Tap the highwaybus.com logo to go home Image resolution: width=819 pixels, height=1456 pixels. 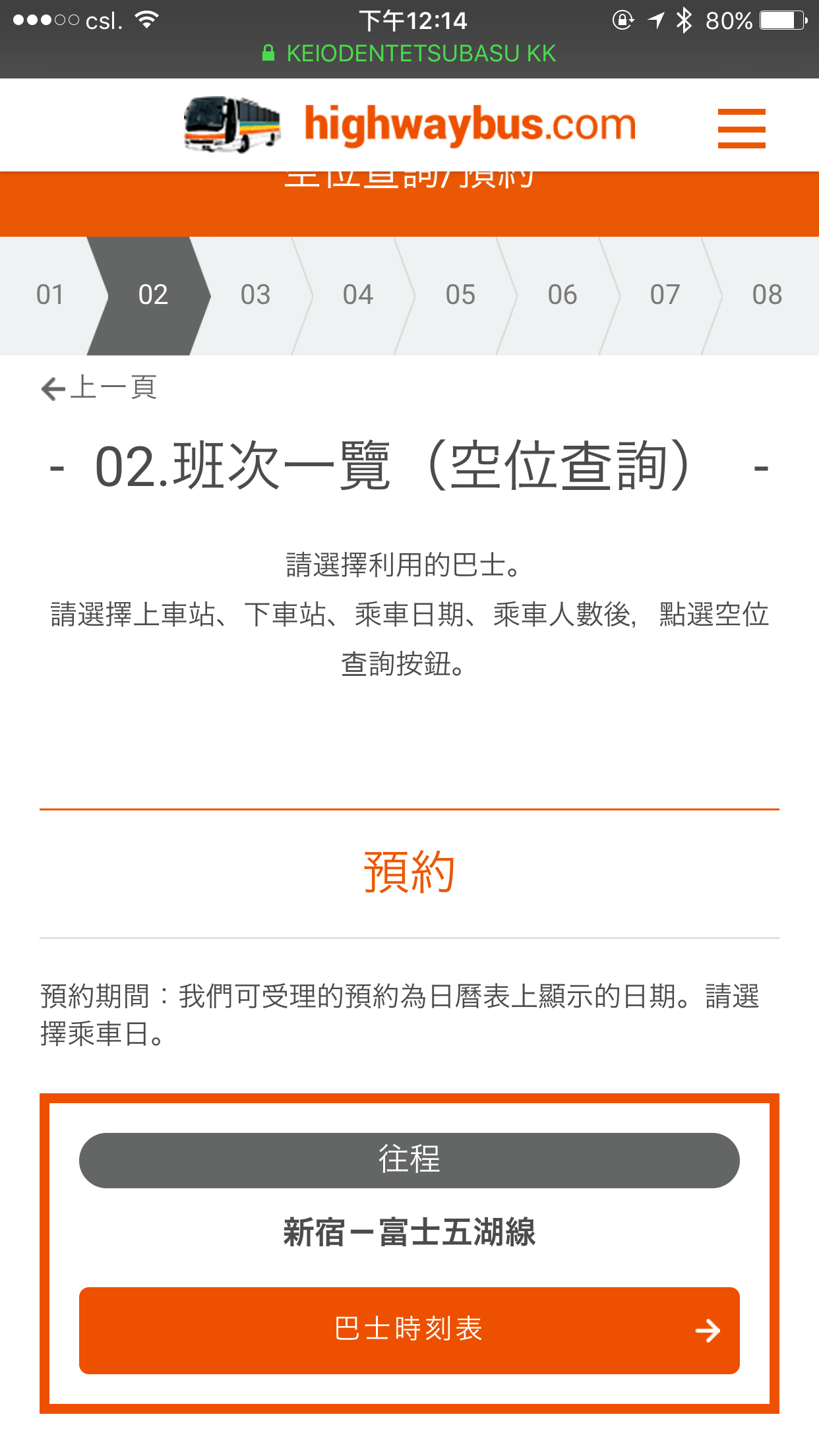pos(409,125)
